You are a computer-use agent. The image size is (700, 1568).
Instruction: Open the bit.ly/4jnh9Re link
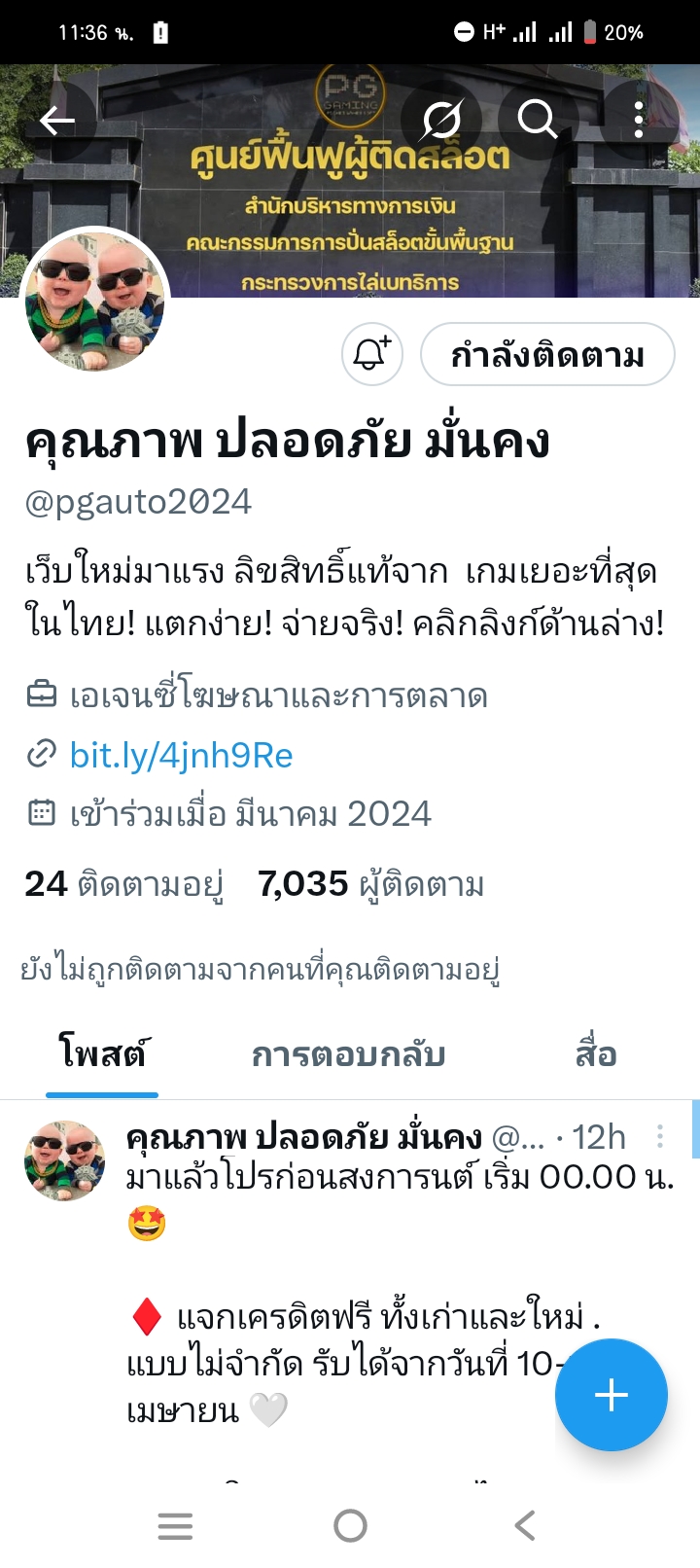(181, 755)
